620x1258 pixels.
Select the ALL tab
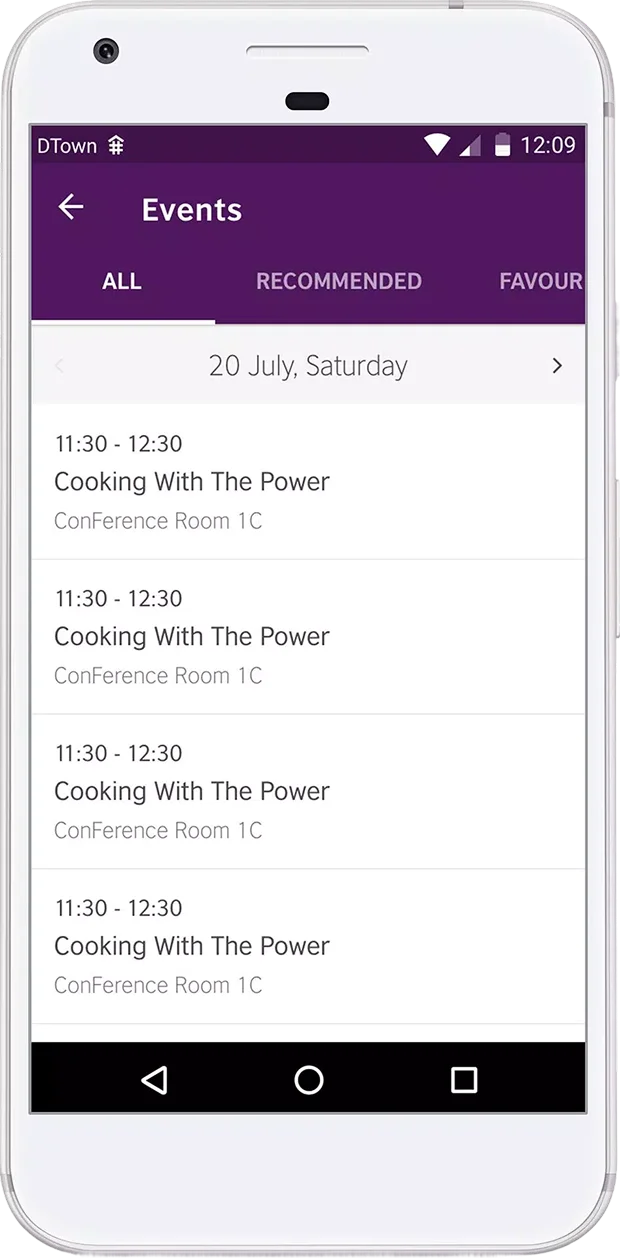tap(122, 282)
